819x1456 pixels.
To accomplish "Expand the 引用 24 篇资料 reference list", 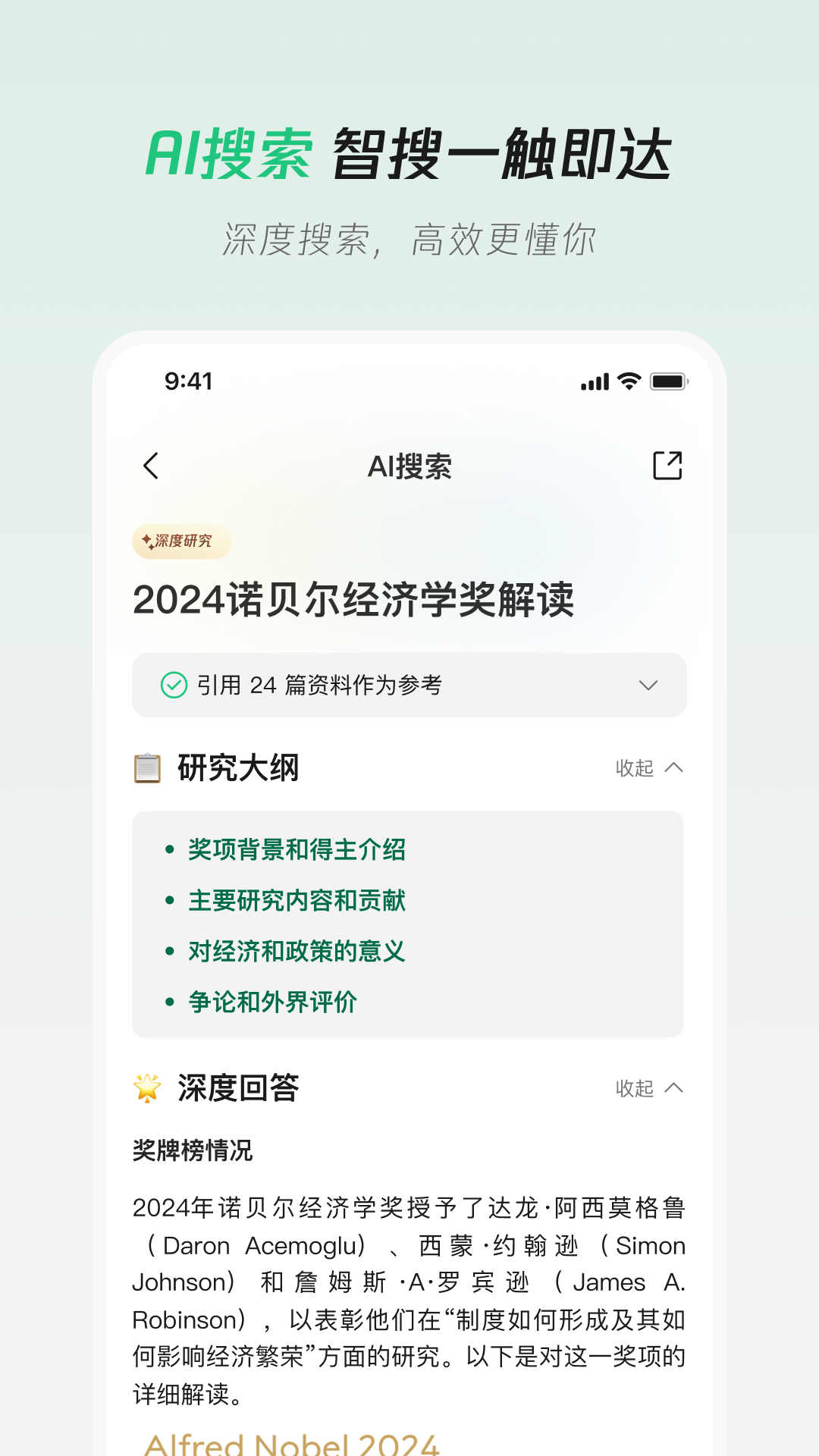I will [x=648, y=685].
